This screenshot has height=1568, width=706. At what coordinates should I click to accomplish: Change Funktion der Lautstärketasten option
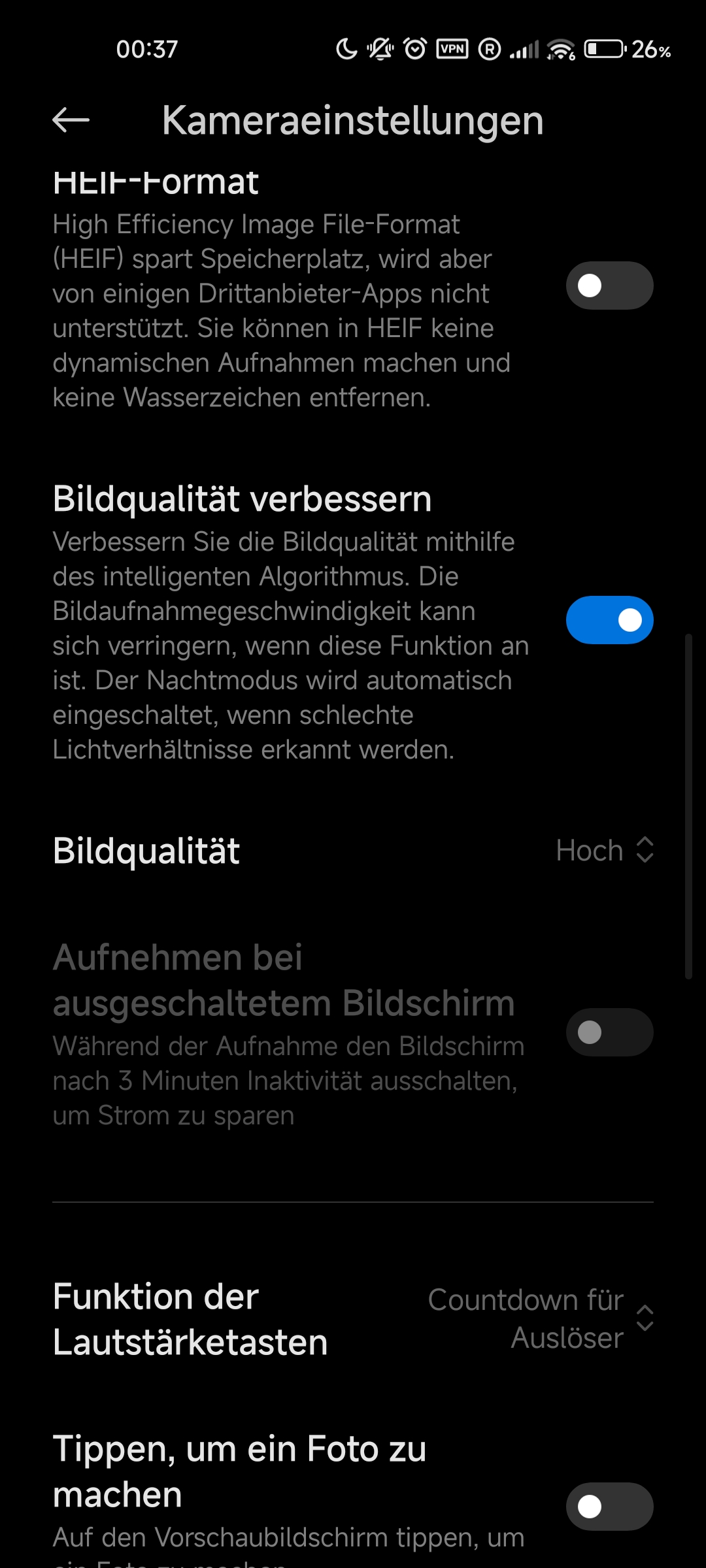[541, 1318]
